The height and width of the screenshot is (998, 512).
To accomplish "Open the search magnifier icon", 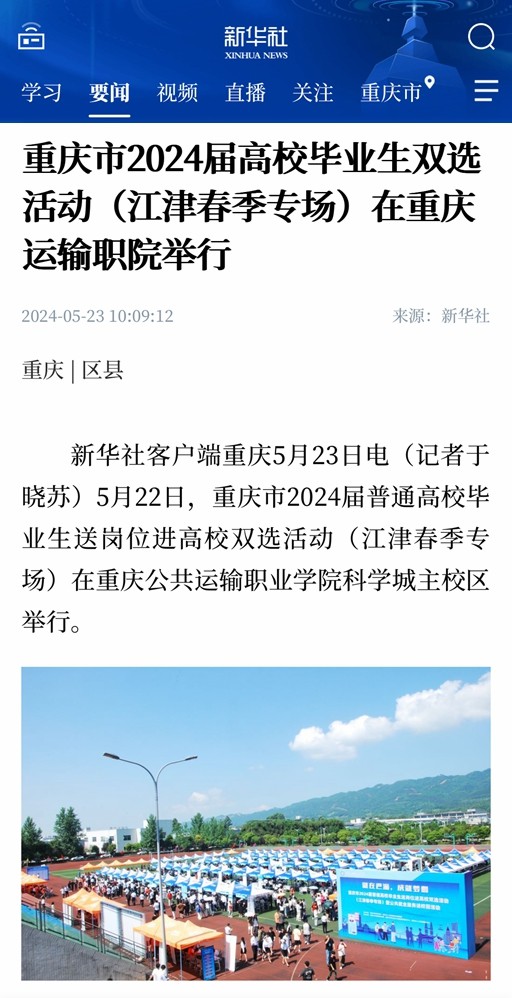I will click(x=481, y=37).
